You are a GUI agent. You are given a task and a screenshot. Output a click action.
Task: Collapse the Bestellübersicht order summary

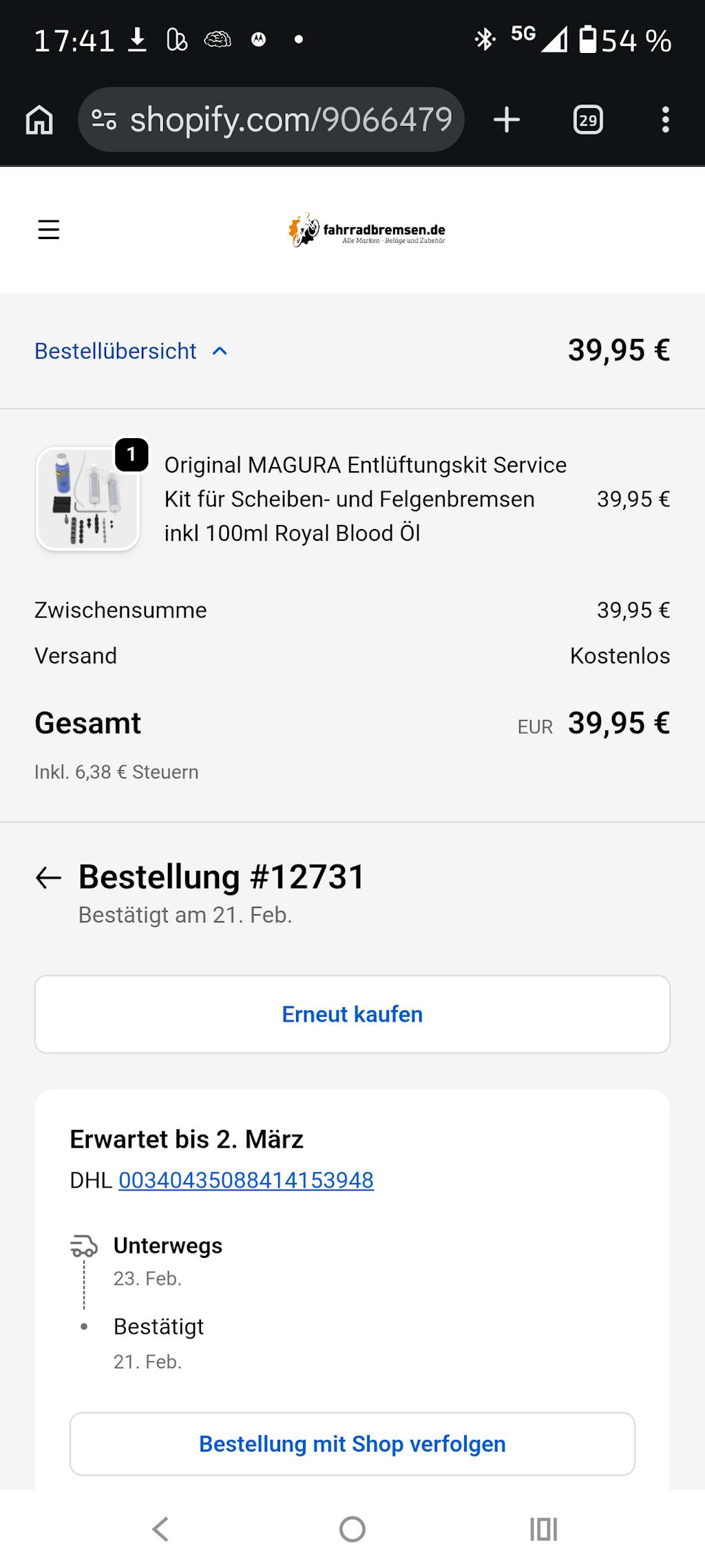131,351
